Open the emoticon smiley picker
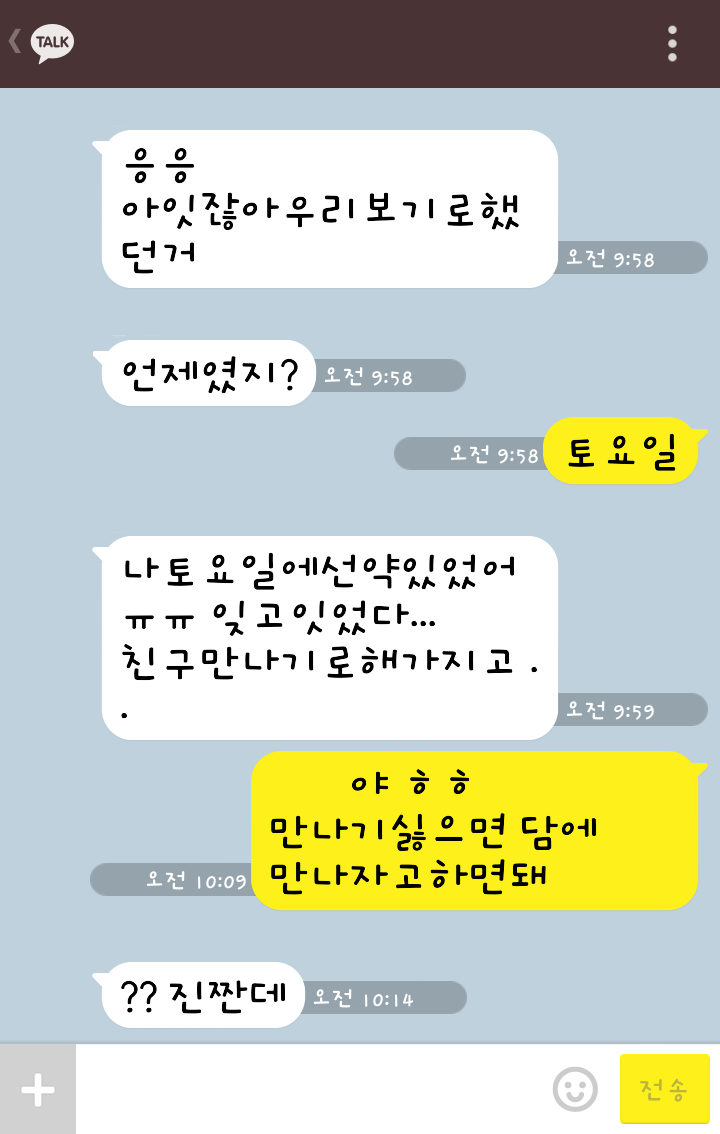The width and height of the screenshot is (720, 1134). click(575, 1089)
